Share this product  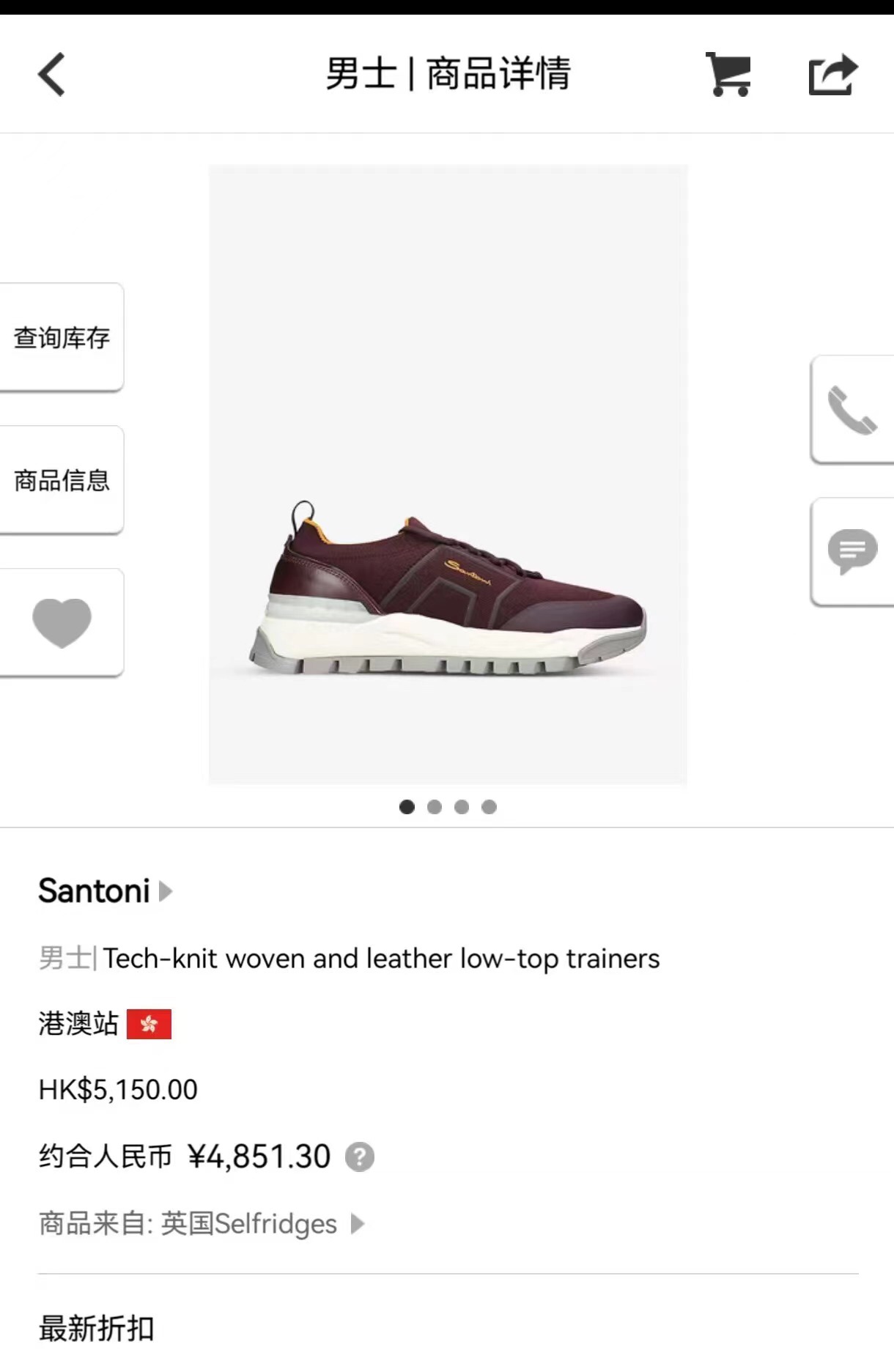[x=833, y=74]
